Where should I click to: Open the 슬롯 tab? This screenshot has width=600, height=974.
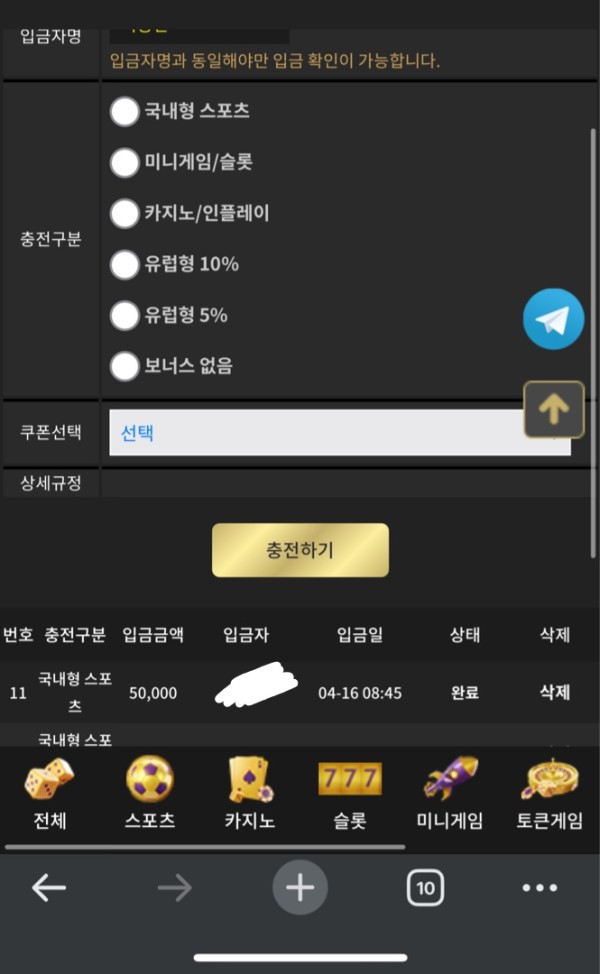(x=350, y=794)
